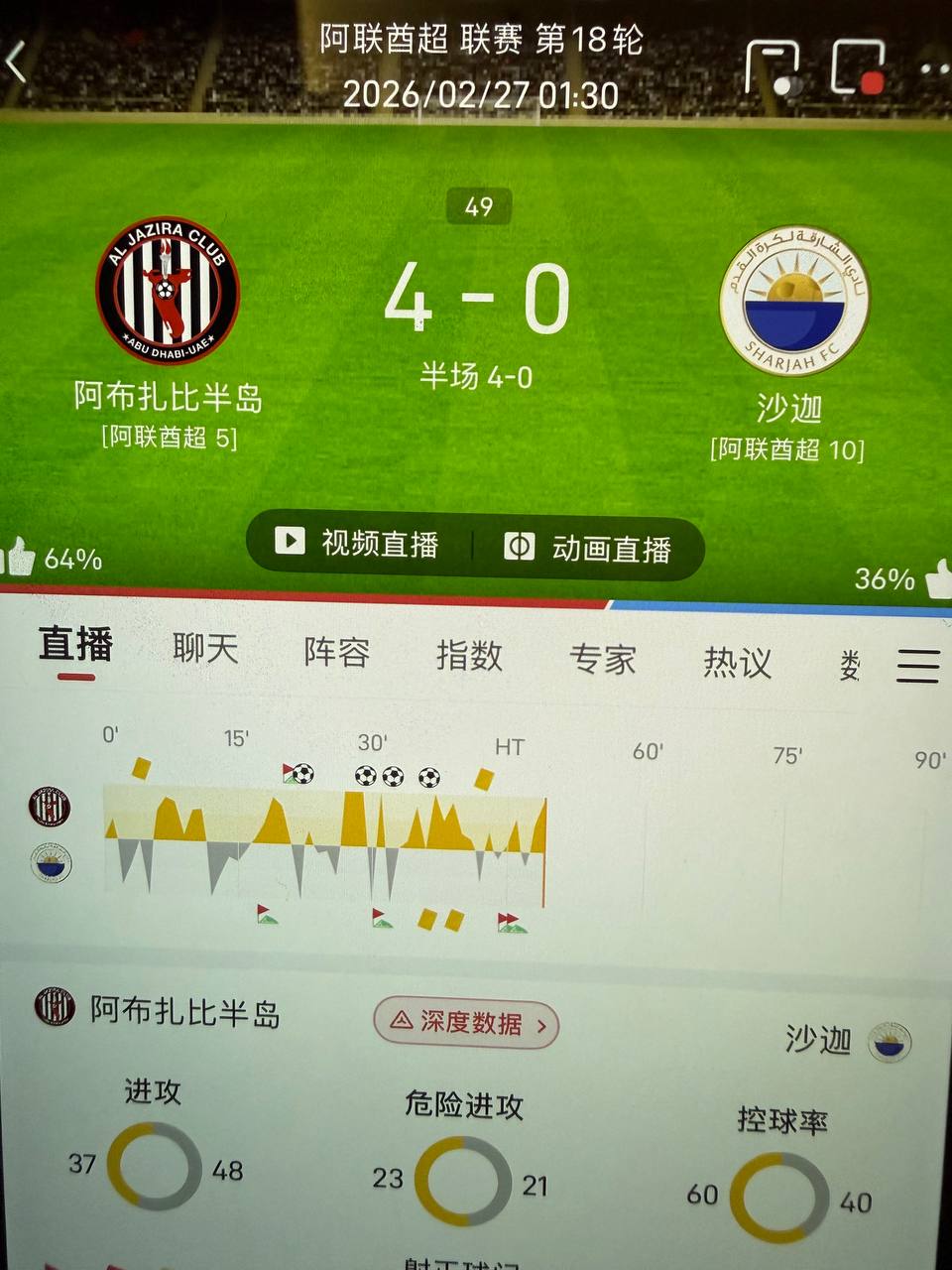Switch to the 热议 tab
This screenshot has width=952, height=1270.
[x=737, y=662]
